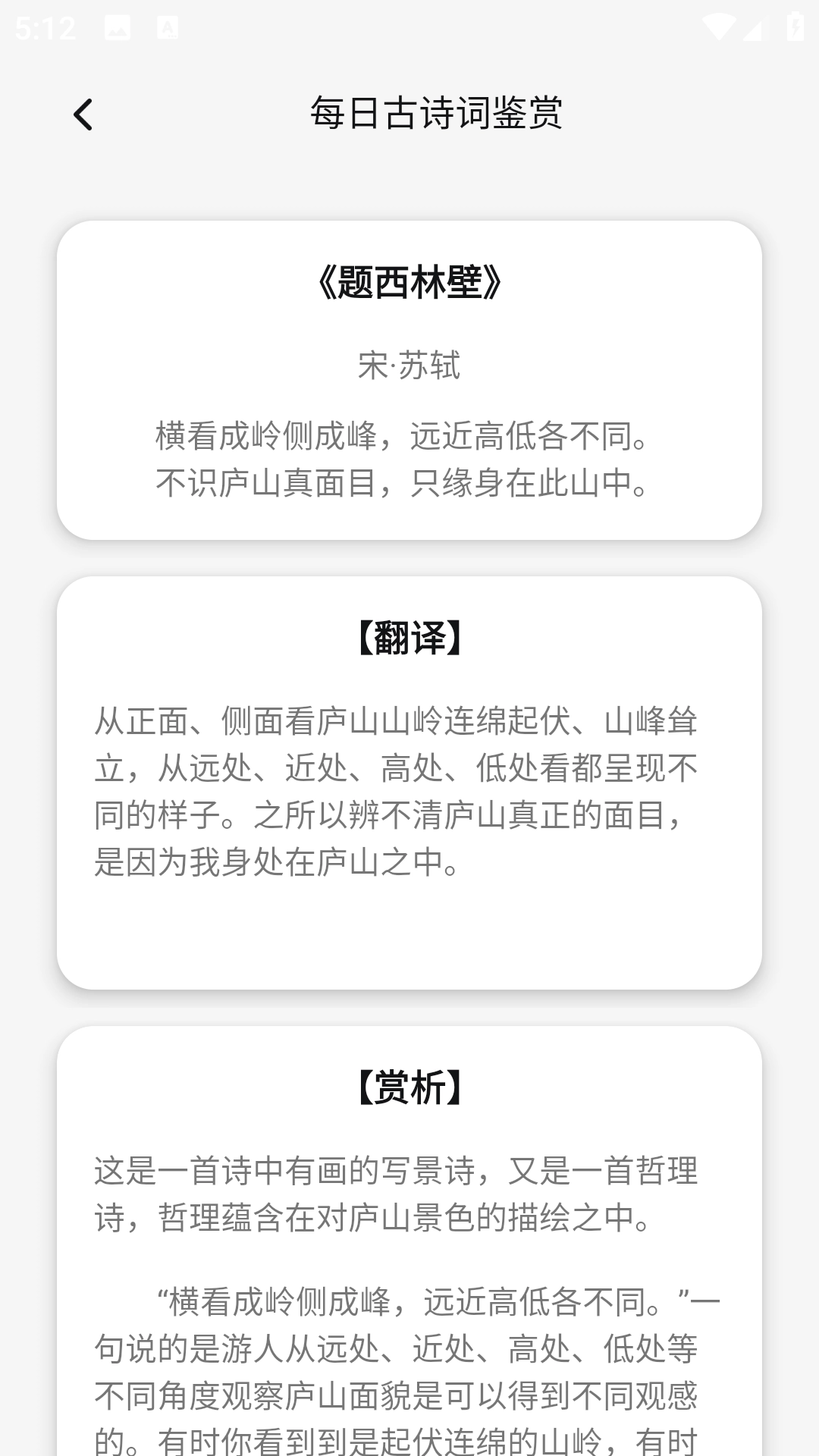Tap the author name 宋·苏轼
Screen dimensions: 819x1456
(x=409, y=364)
